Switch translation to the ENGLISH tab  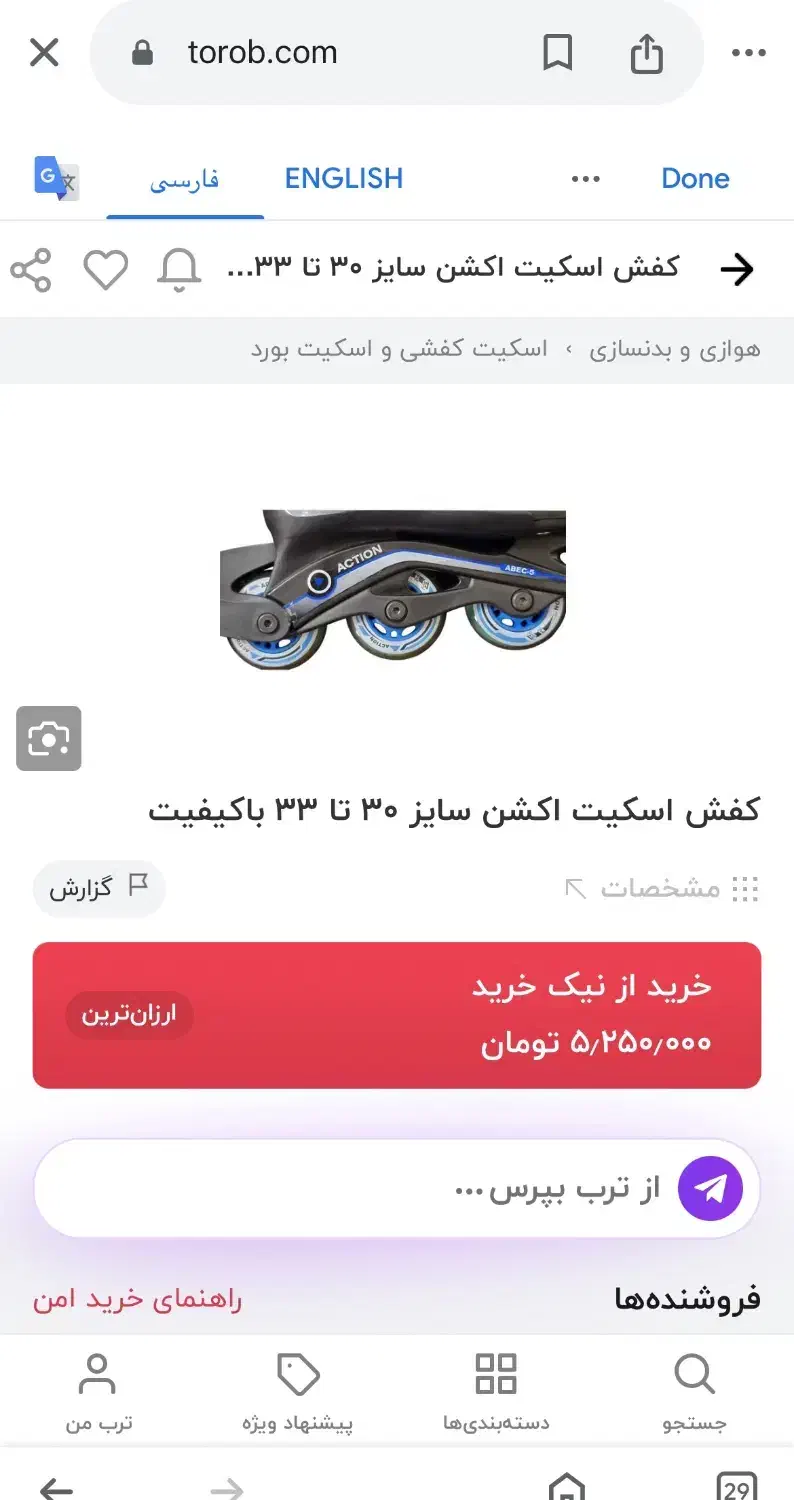coord(344,178)
